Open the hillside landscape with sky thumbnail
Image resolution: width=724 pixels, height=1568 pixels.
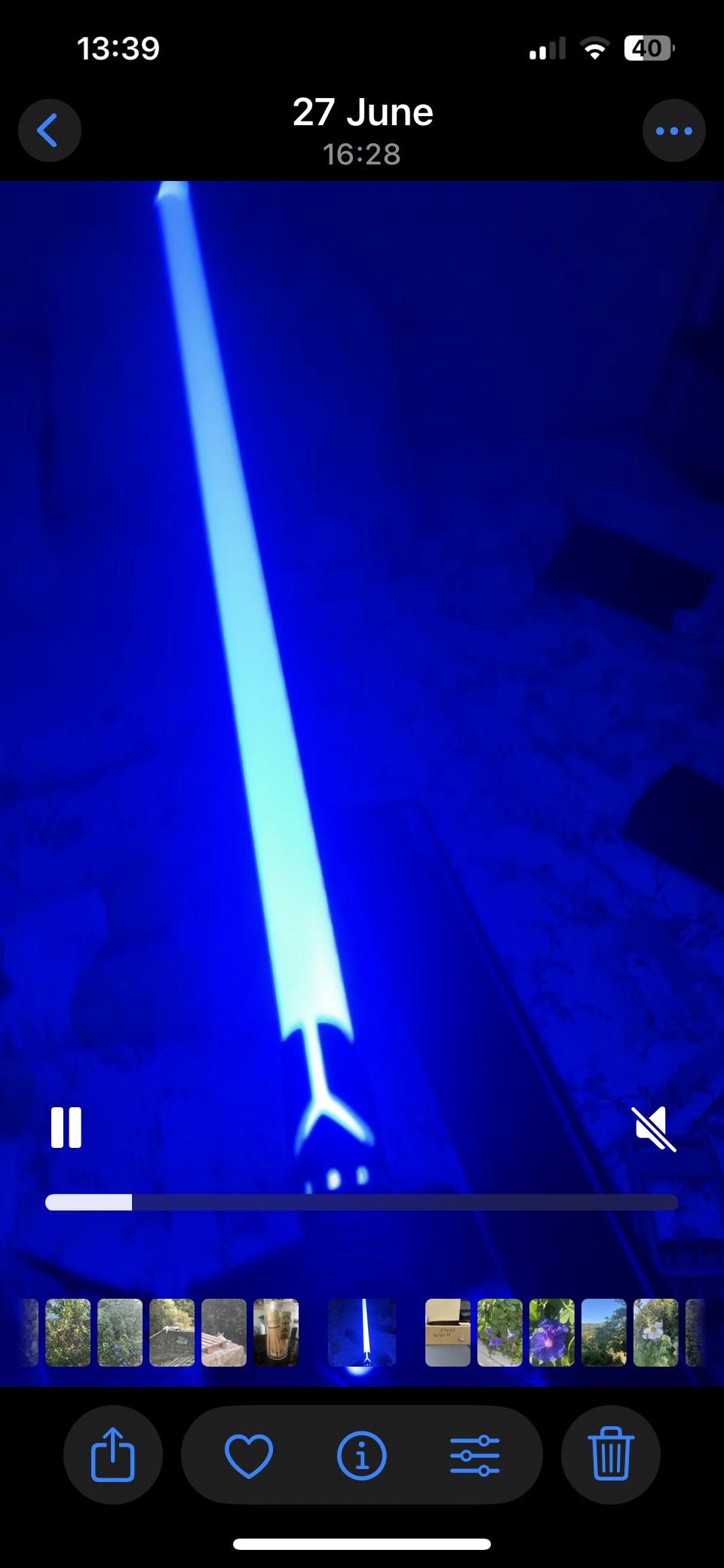tap(604, 1333)
